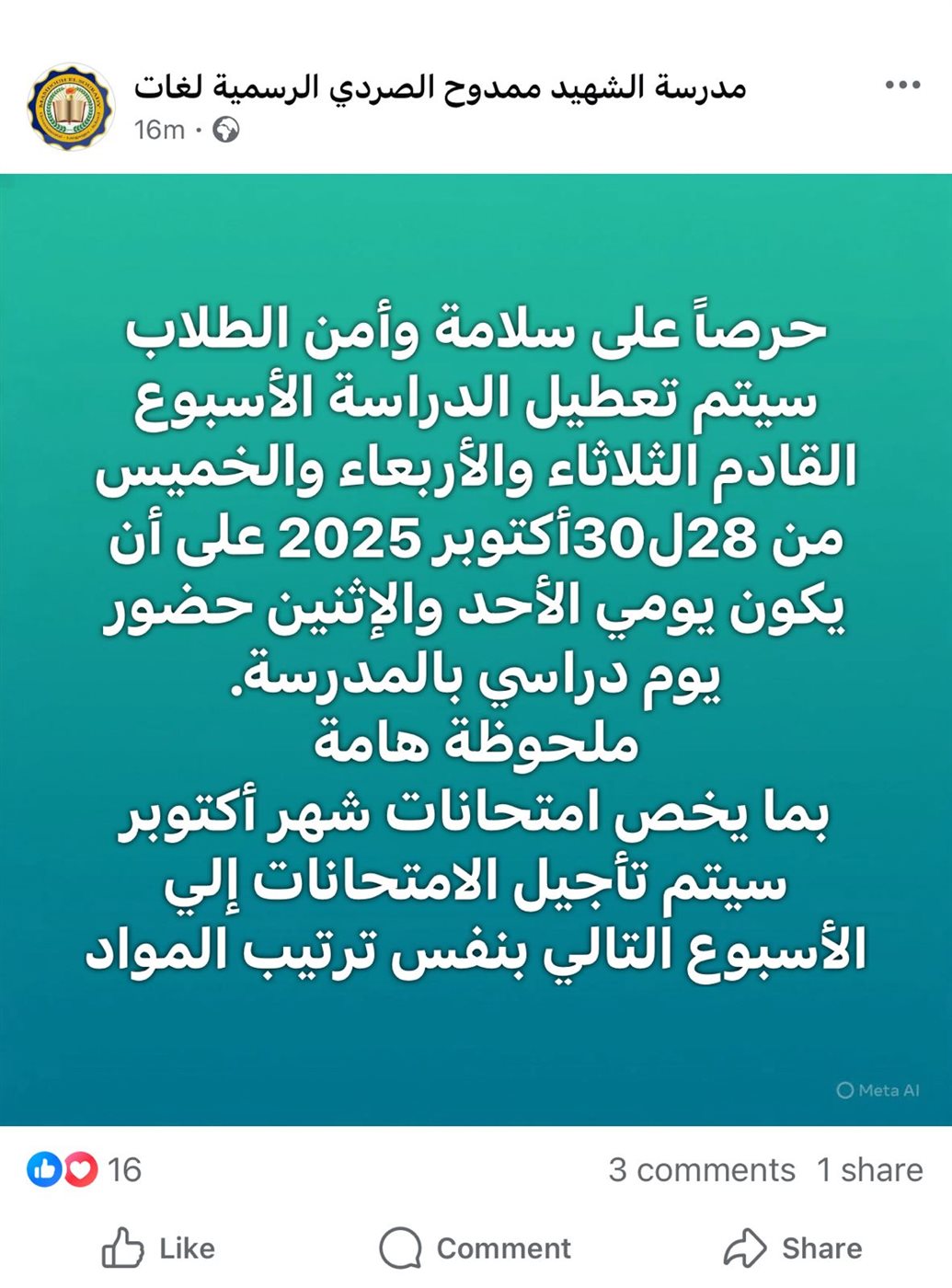Open the school page's profile picture
The height and width of the screenshot is (1288, 952).
click(x=70, y=107)
